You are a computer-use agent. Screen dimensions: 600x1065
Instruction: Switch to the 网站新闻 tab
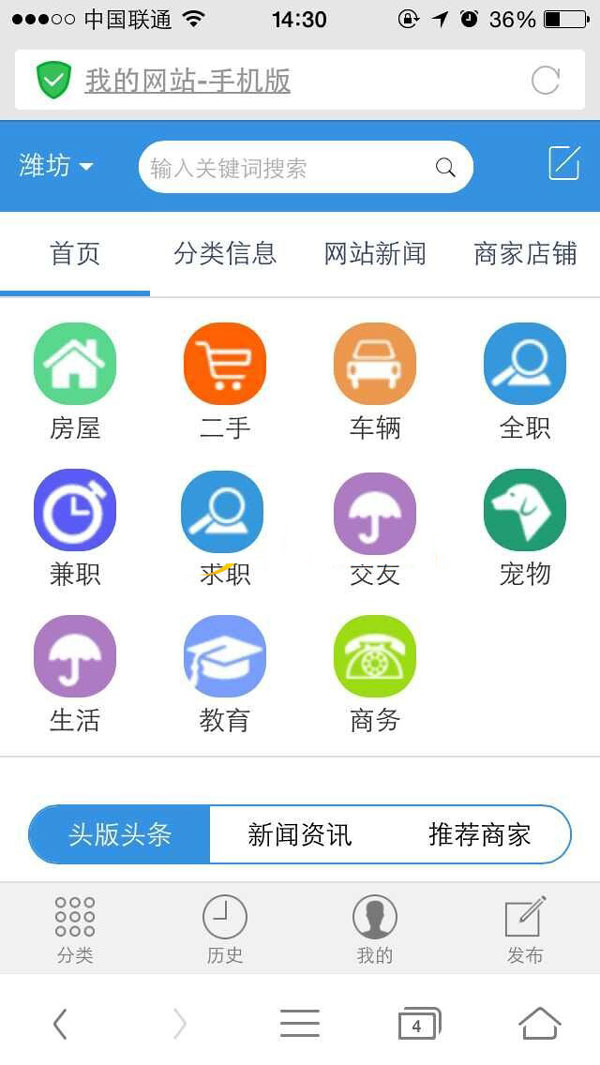click(x=375, y=254)
